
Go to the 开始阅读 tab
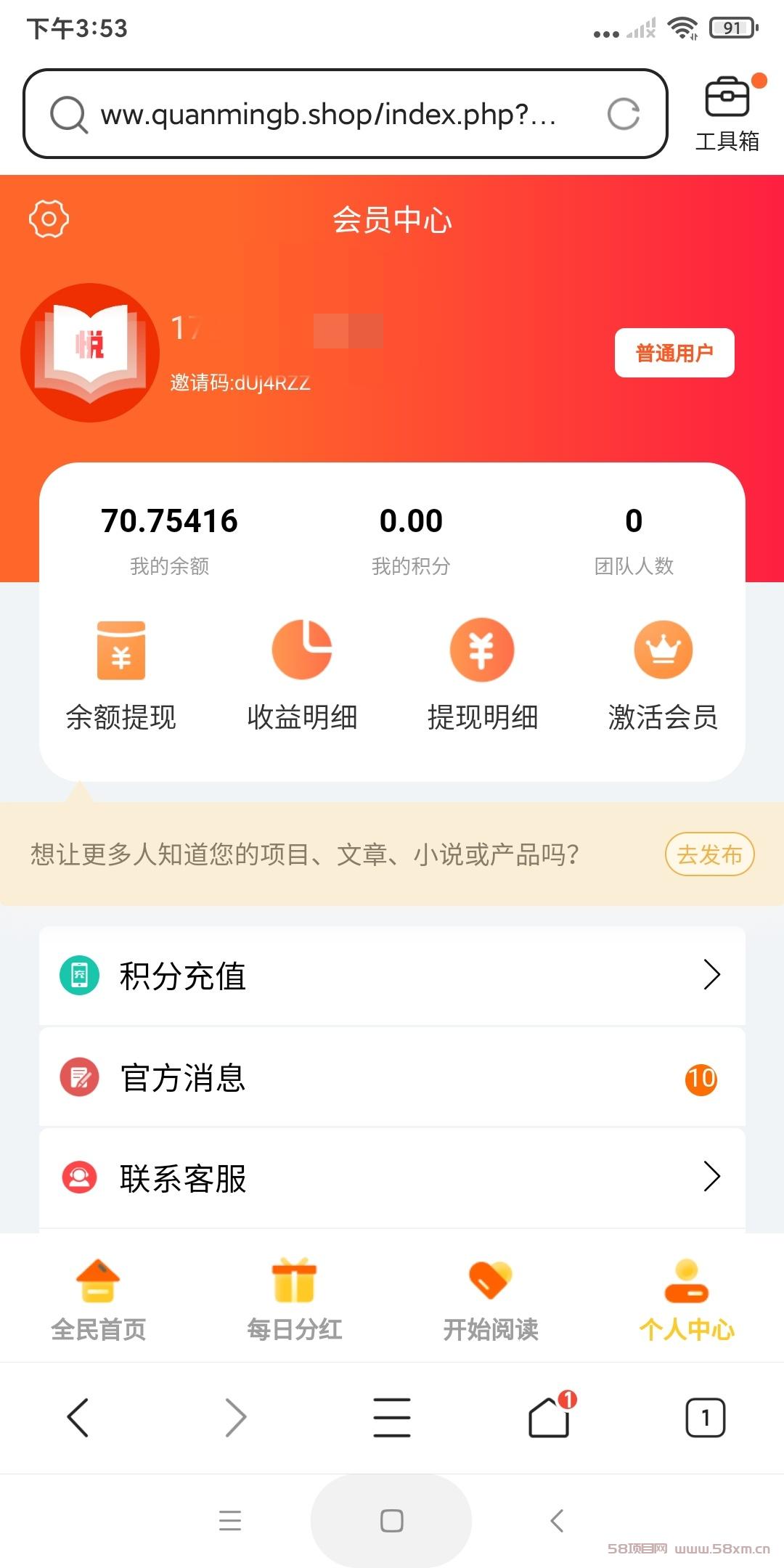pyautogui.click(x=490, y=1299)
